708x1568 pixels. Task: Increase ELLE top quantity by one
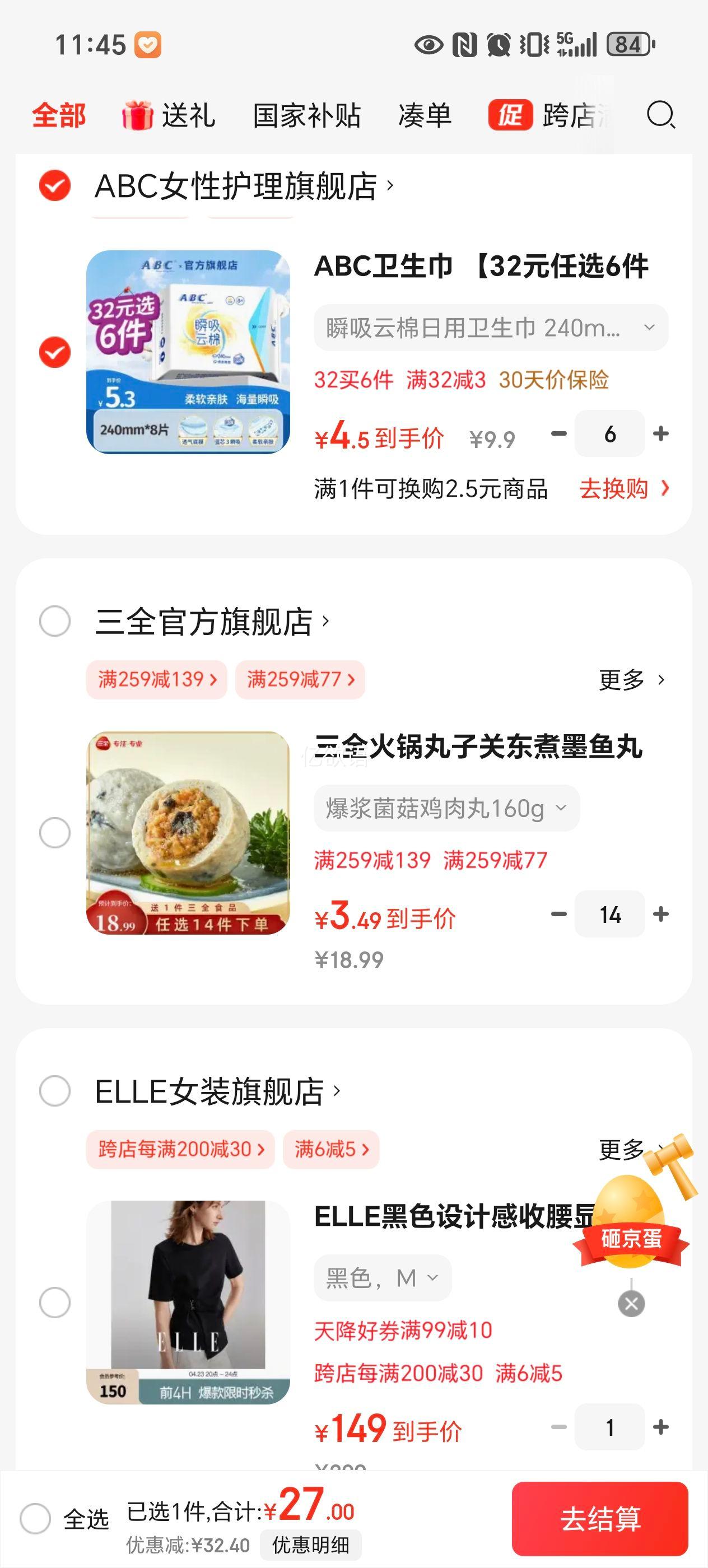pos(661,1427)
